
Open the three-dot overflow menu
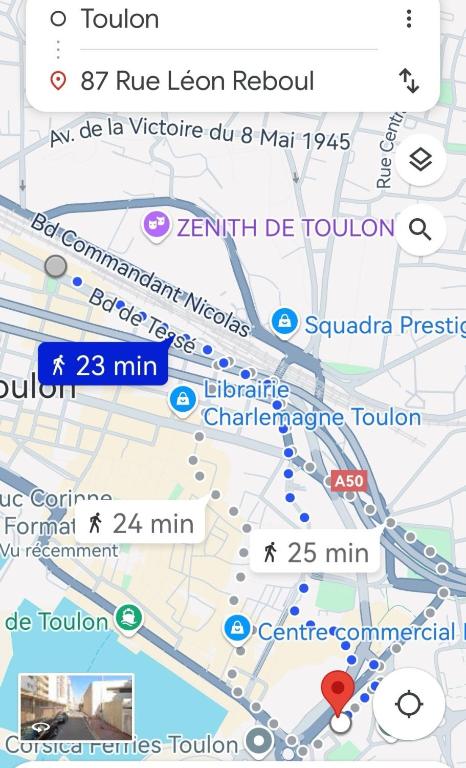pyautogui.click(x=409, y=20)
